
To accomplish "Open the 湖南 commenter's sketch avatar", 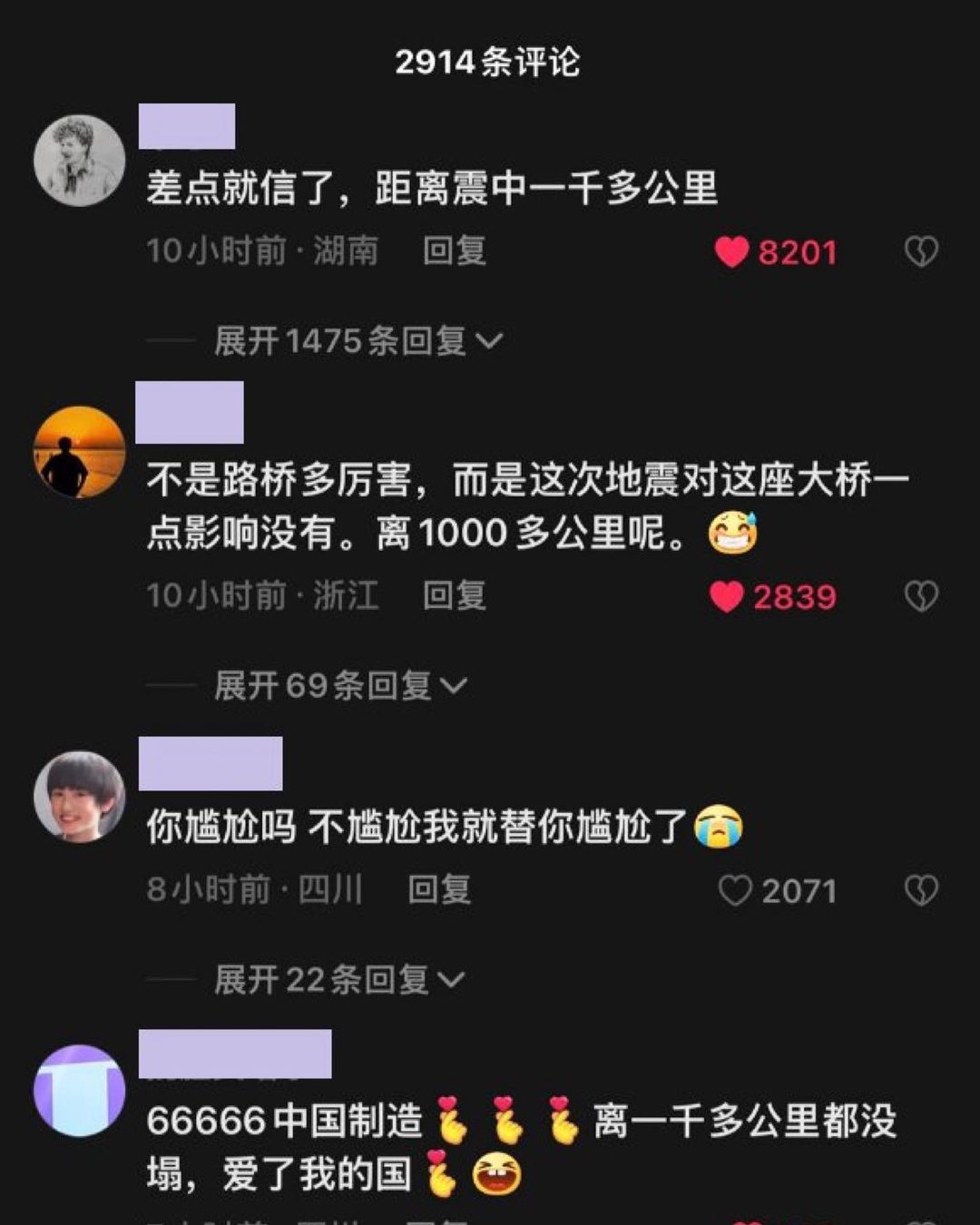I will pos(79,161).
